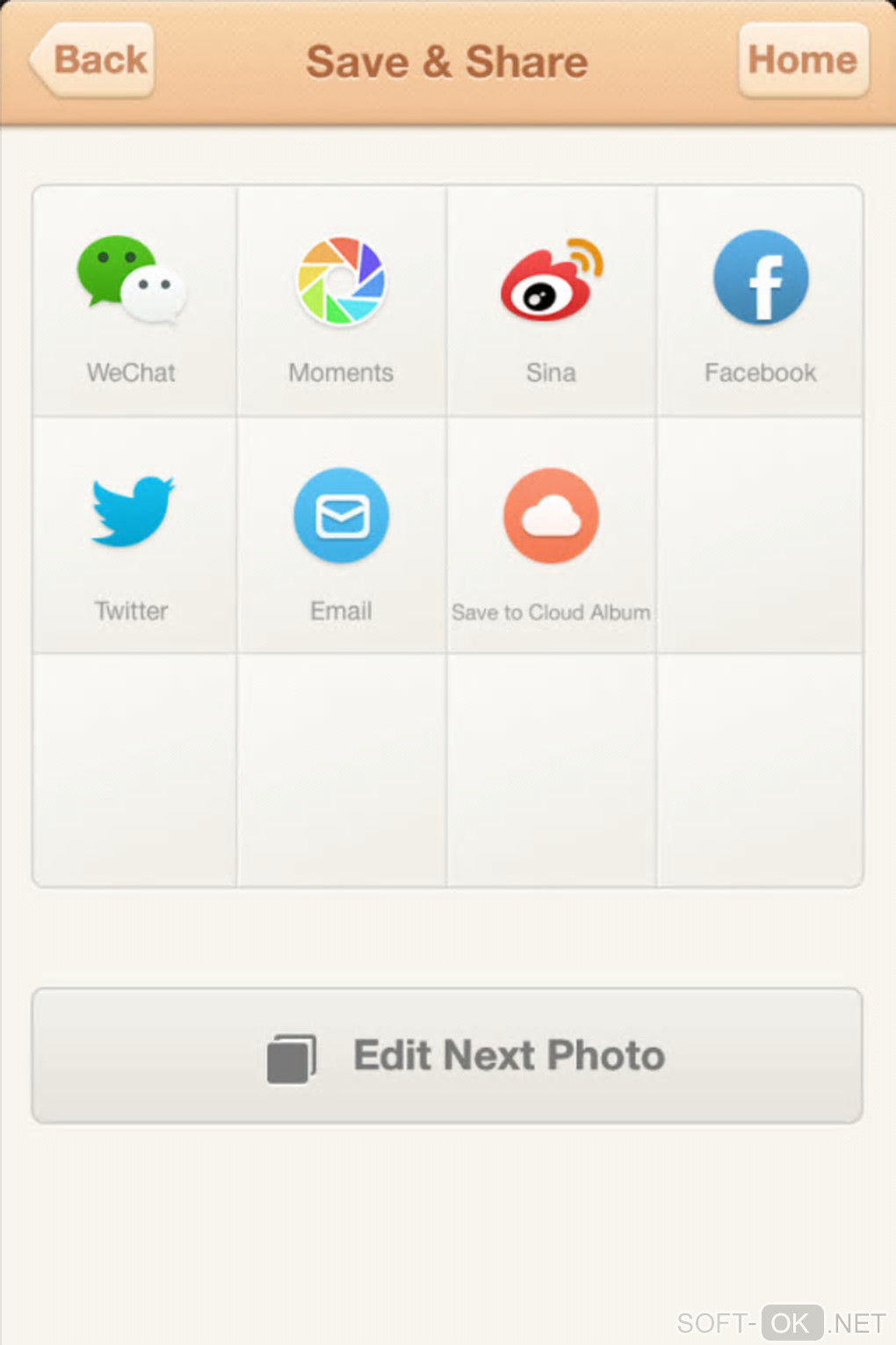Send the photo by Email
896x1345 pixels.
coord(341,536)
